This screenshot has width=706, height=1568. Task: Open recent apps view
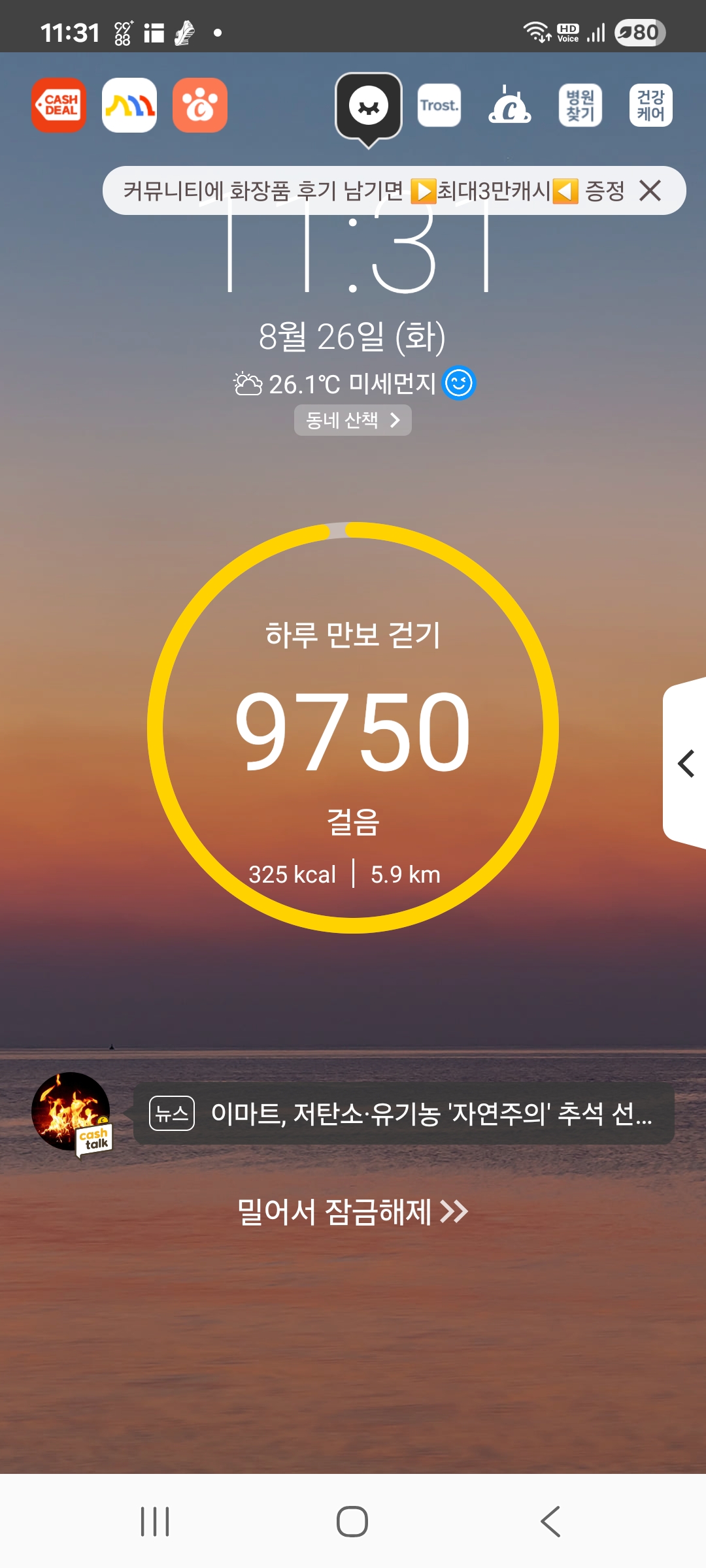coord(155,1522)
